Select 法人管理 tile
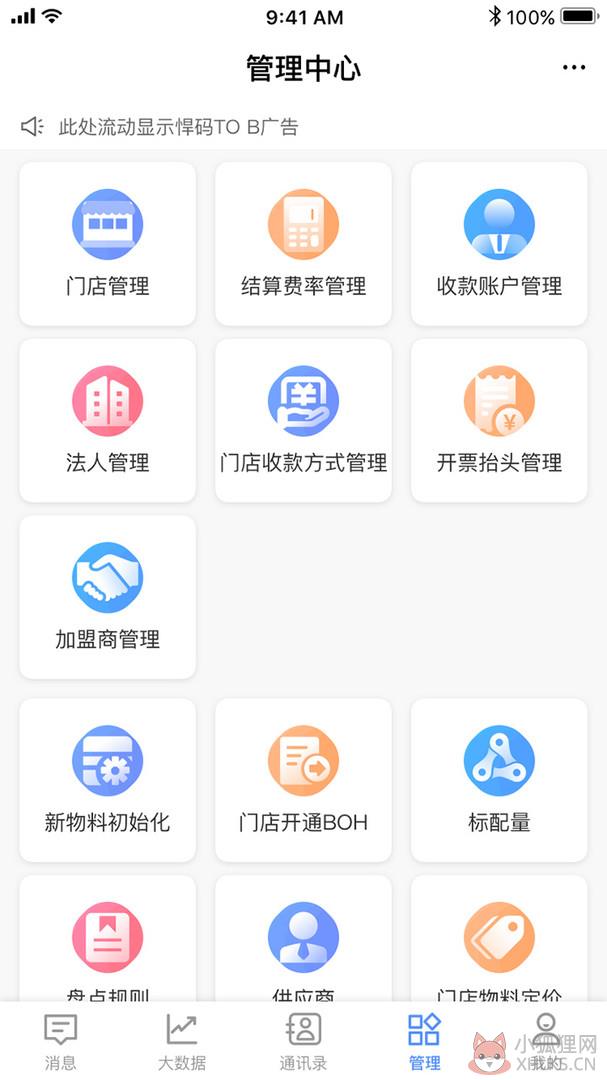607x1080 pixels. (107, 420)
